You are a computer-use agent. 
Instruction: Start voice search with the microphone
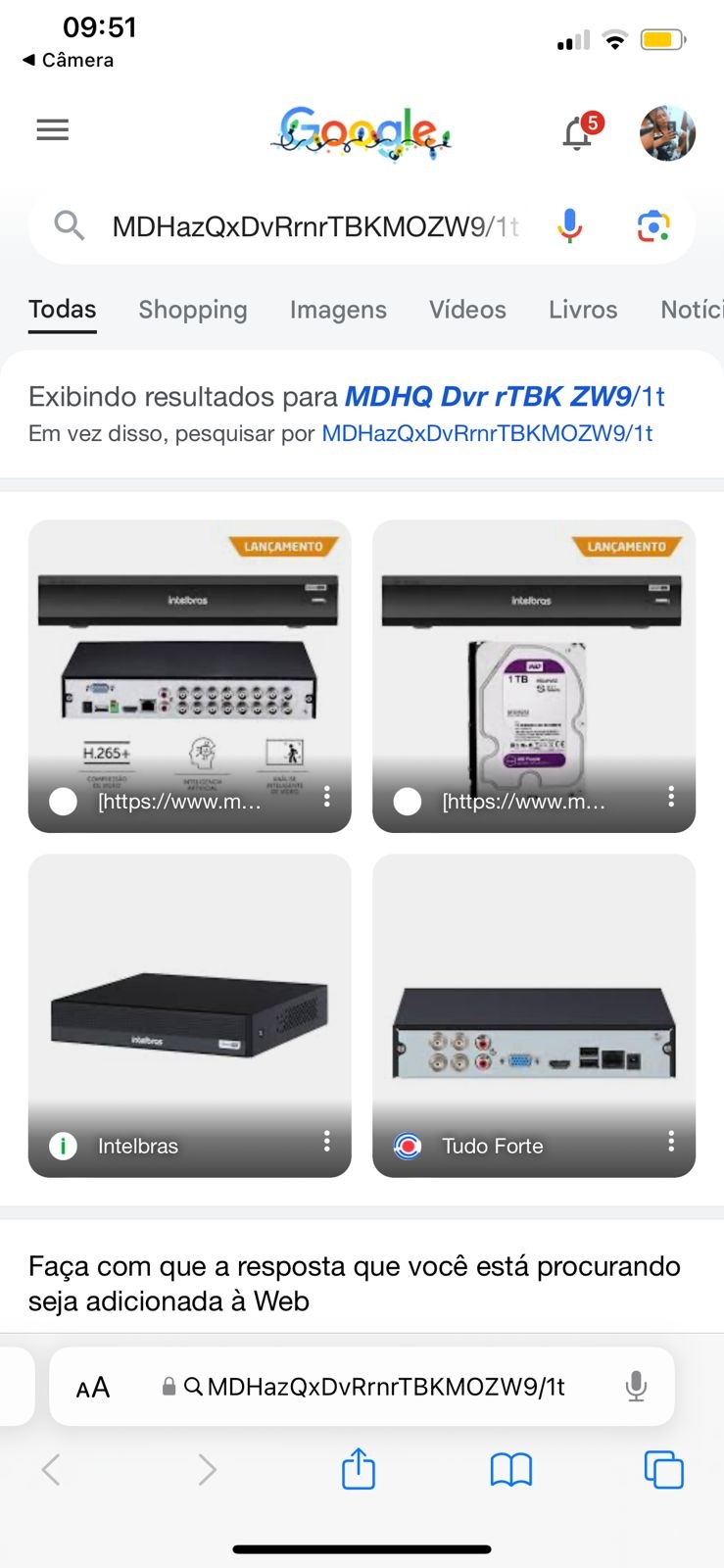point(569,226)
